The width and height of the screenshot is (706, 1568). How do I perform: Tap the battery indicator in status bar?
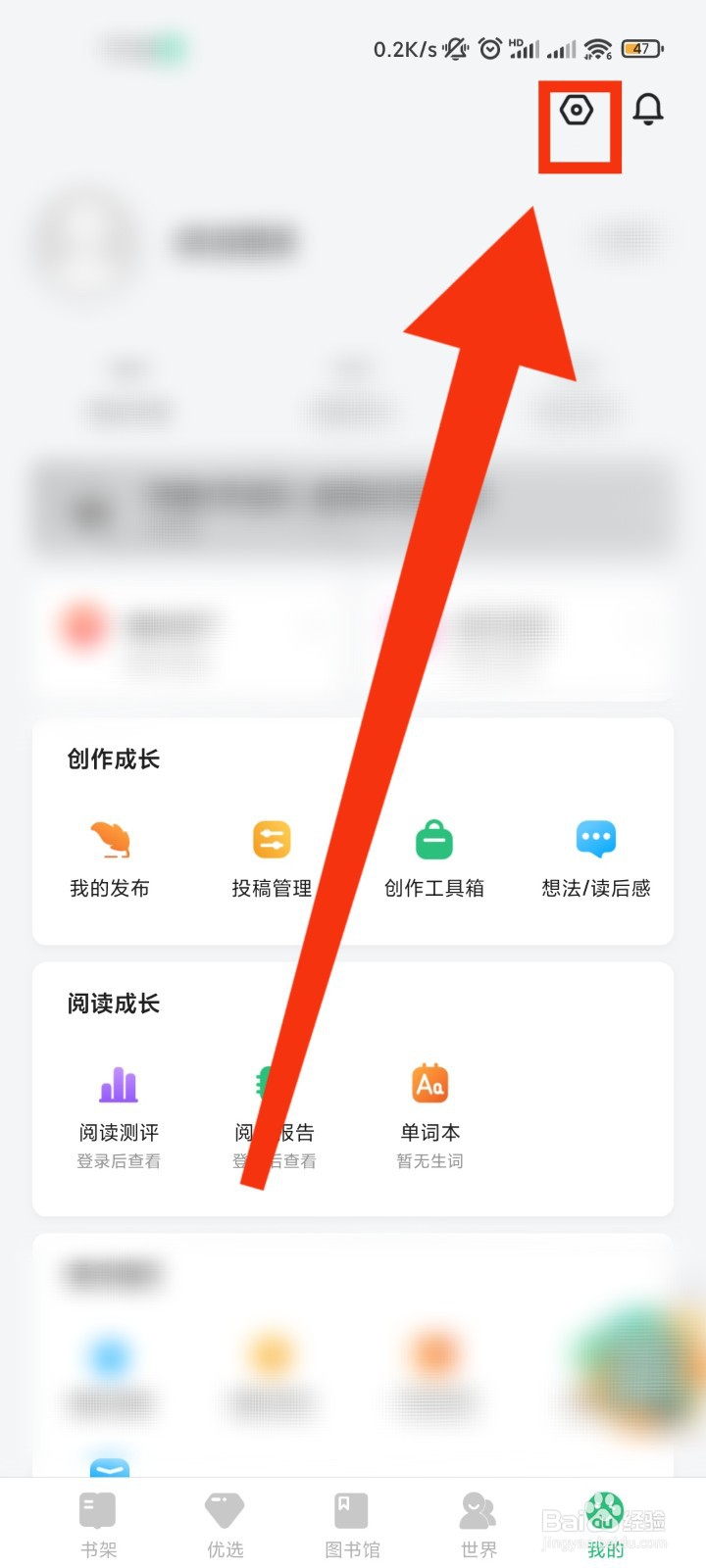(641, 47)
